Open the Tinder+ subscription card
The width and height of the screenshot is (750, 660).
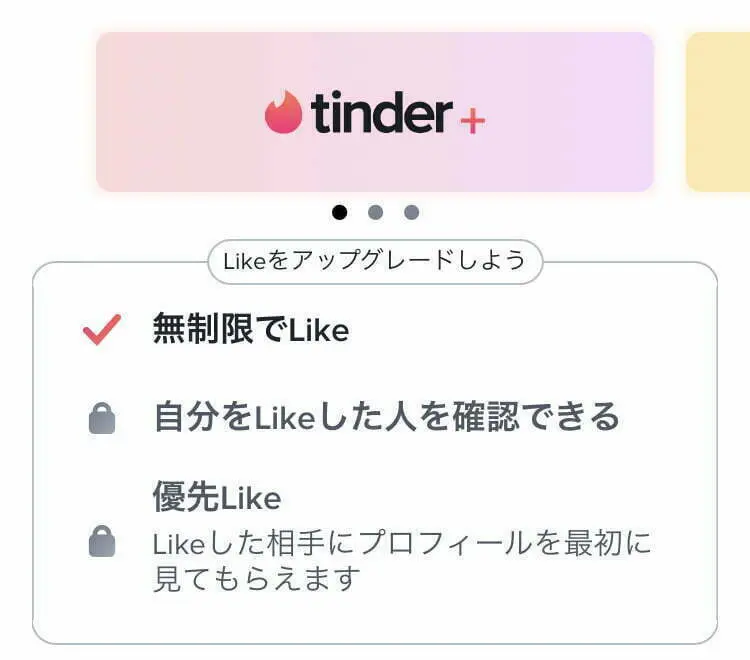(x=375, y=112)
